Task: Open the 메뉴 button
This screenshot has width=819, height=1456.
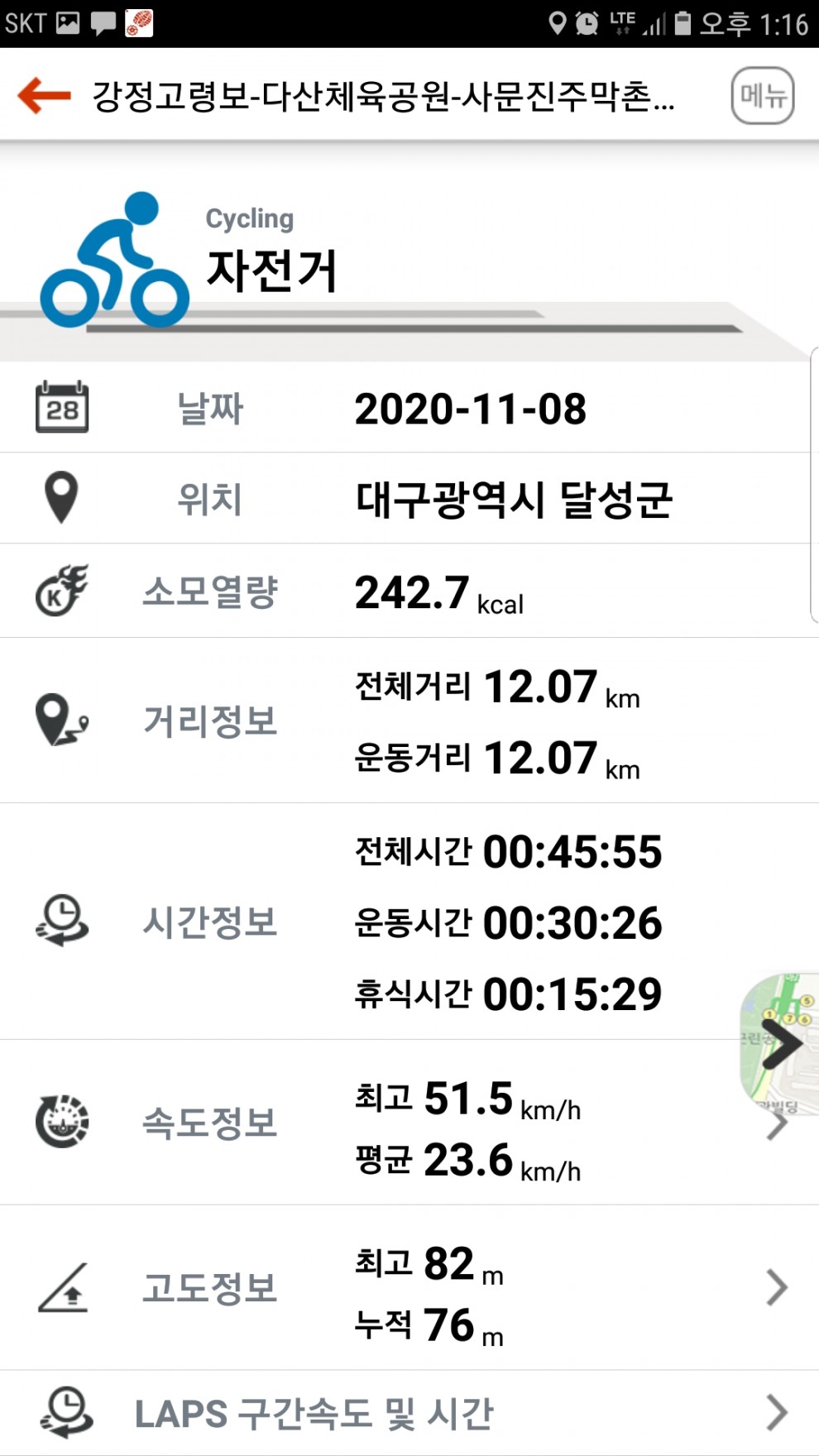Action: click(762, 96)
